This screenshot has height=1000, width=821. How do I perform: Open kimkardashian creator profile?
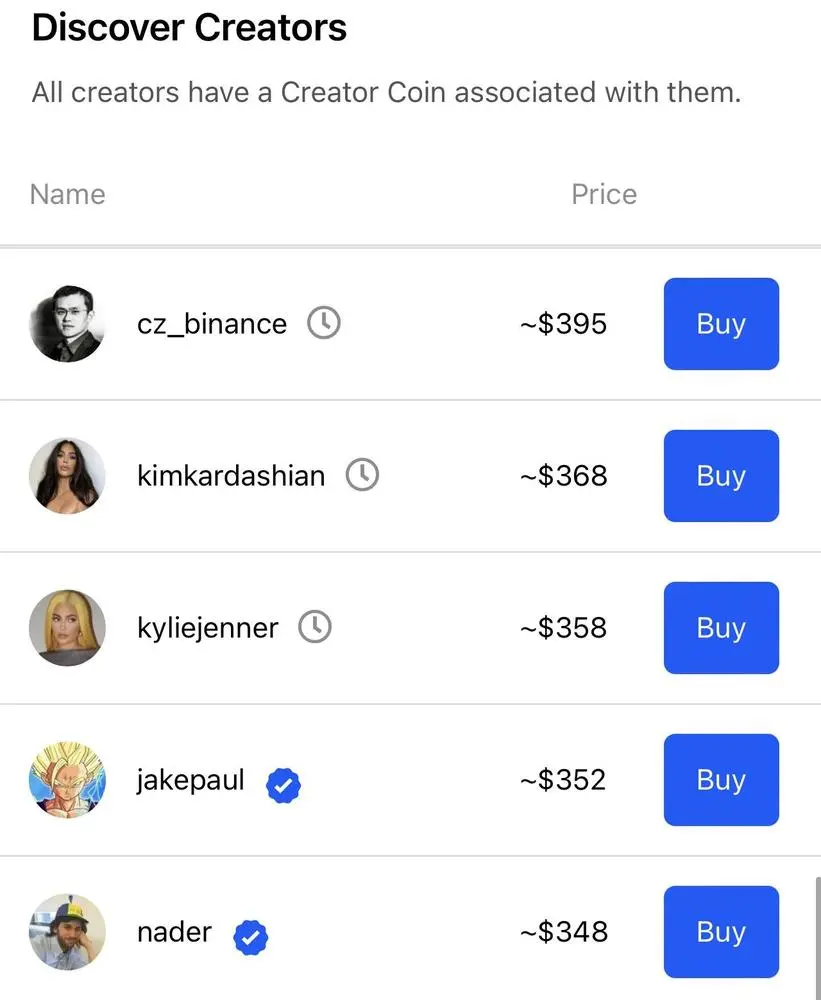pyautogui.click(x=230, y=476)
